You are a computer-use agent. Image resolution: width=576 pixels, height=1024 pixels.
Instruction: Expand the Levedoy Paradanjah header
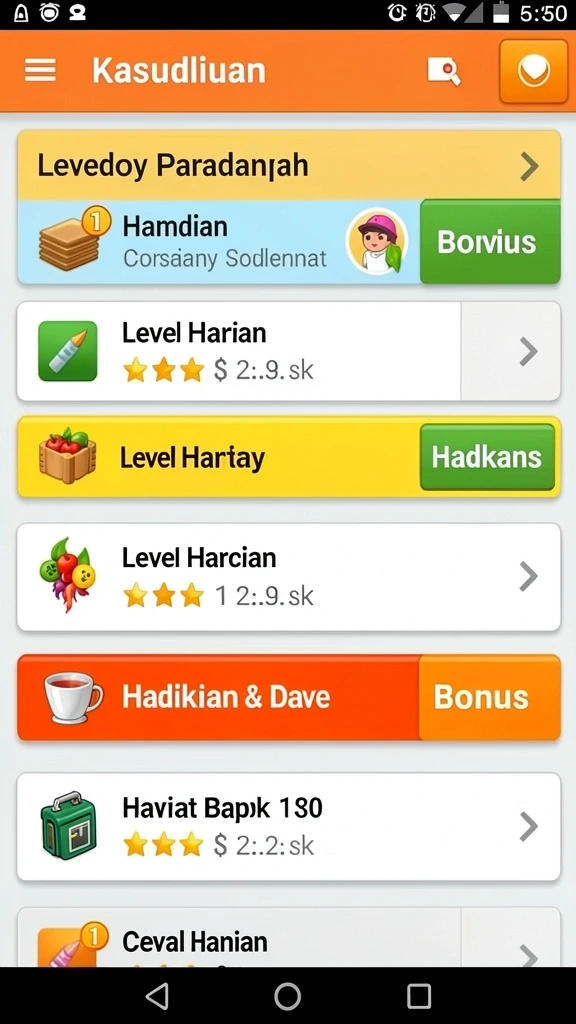coord(289,166)
